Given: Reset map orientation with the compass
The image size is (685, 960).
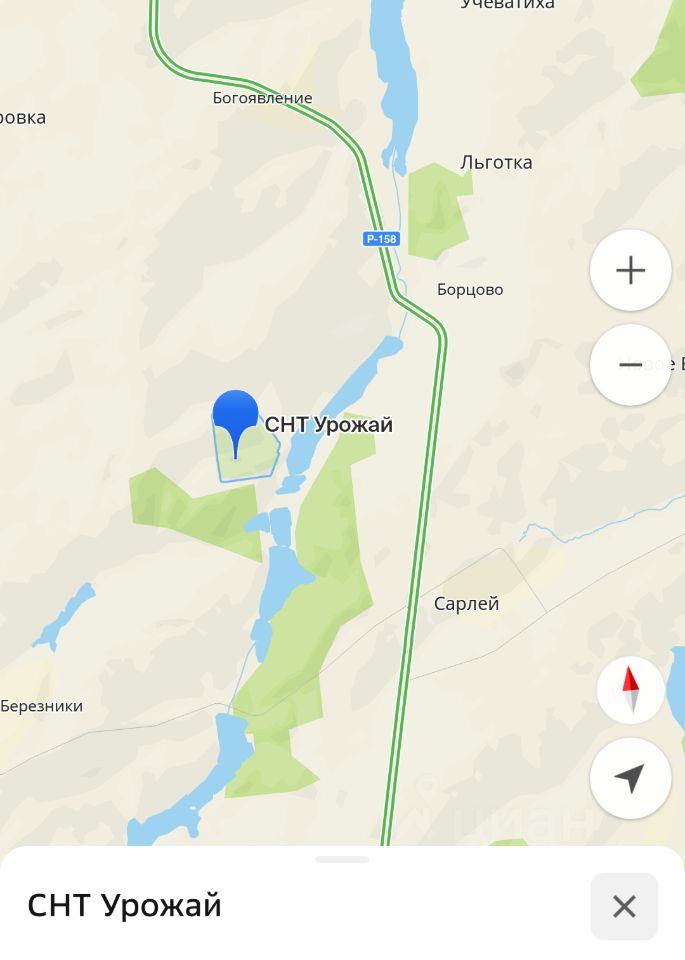Looking at the screenshot, I should tap(630, 690).
